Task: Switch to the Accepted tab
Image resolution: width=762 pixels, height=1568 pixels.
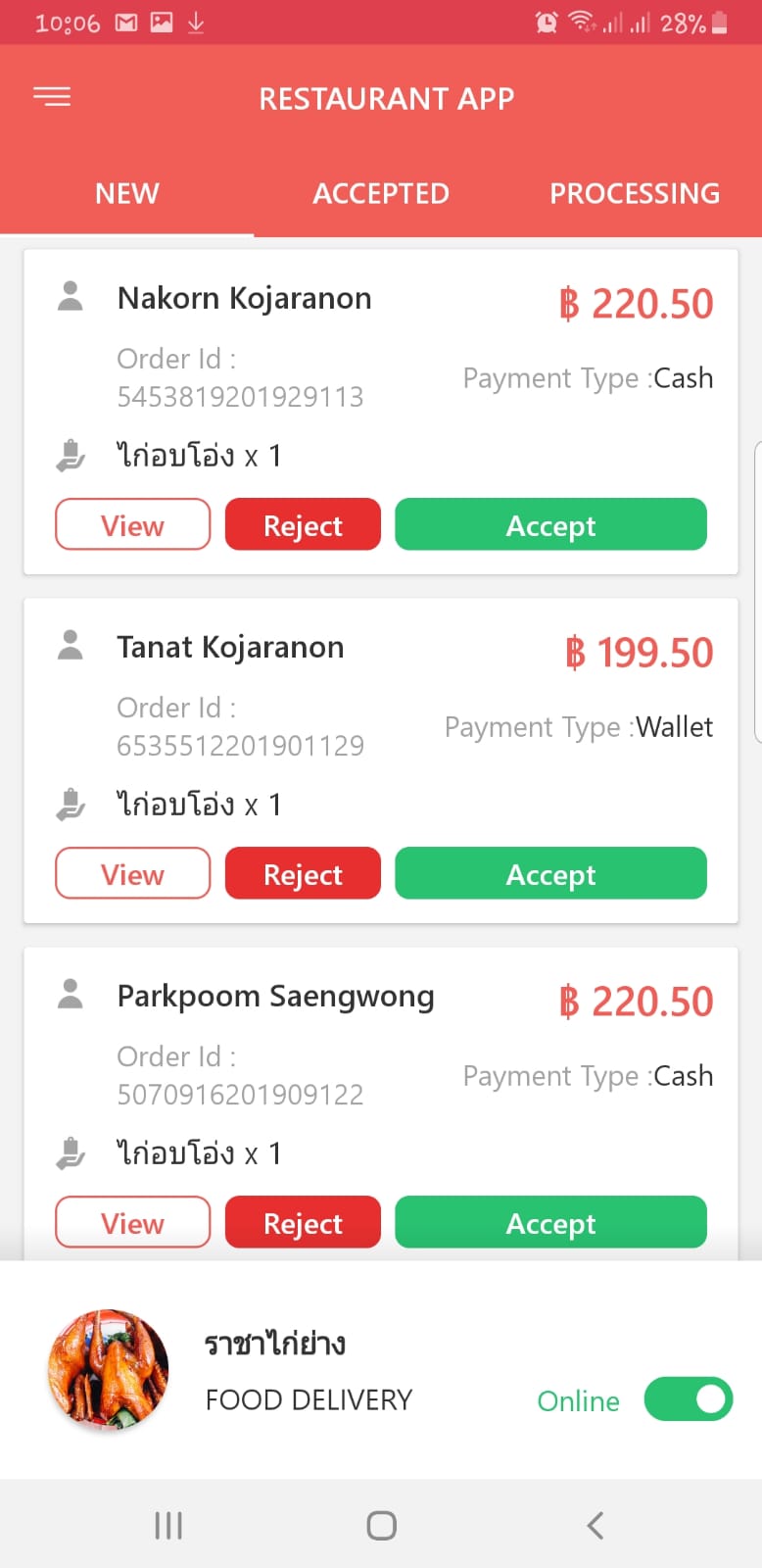Action: click(381, 194)
